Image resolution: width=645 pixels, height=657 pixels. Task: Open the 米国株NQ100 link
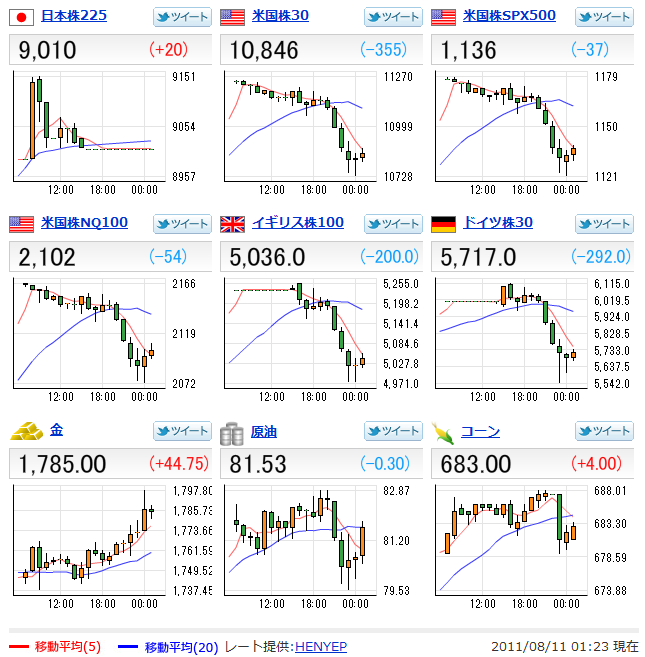84,222
